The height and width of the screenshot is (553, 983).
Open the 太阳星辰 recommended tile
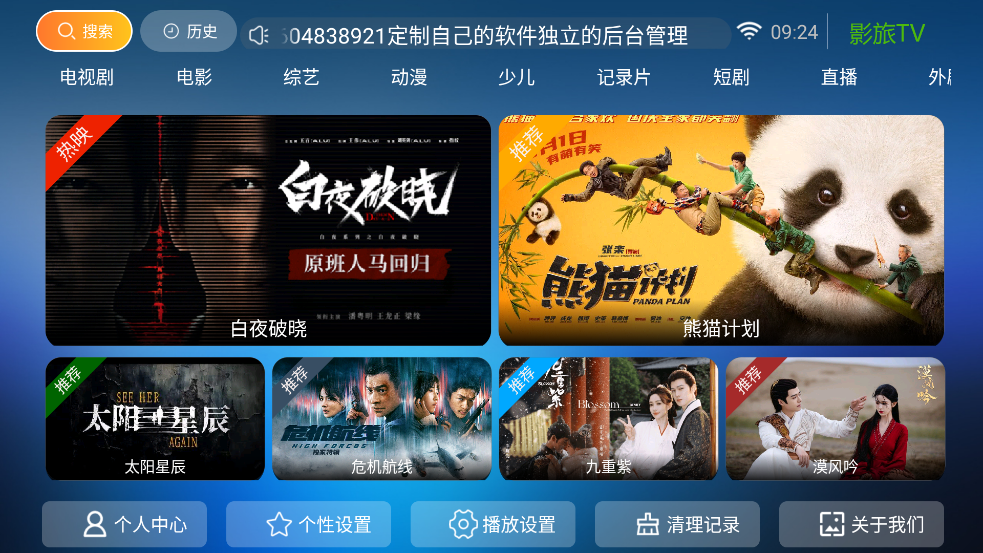[x=155, y=419]
